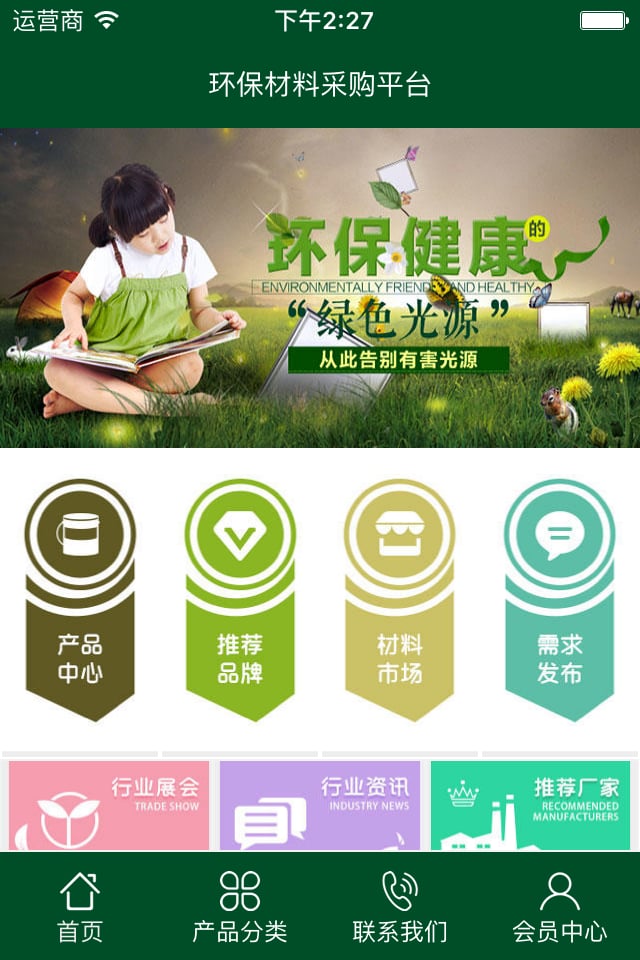Open the 环保健康 green light banner

click(320, 288)
